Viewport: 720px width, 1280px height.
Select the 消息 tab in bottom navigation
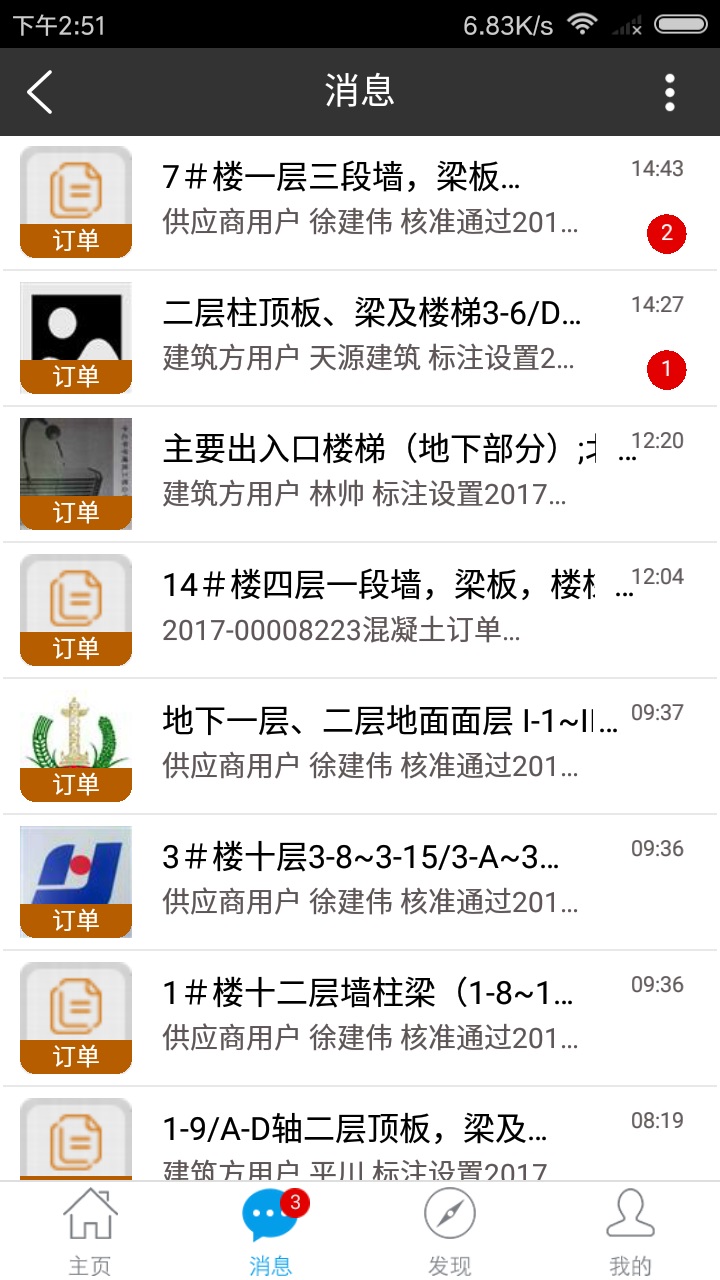(x=268, y=1230)
